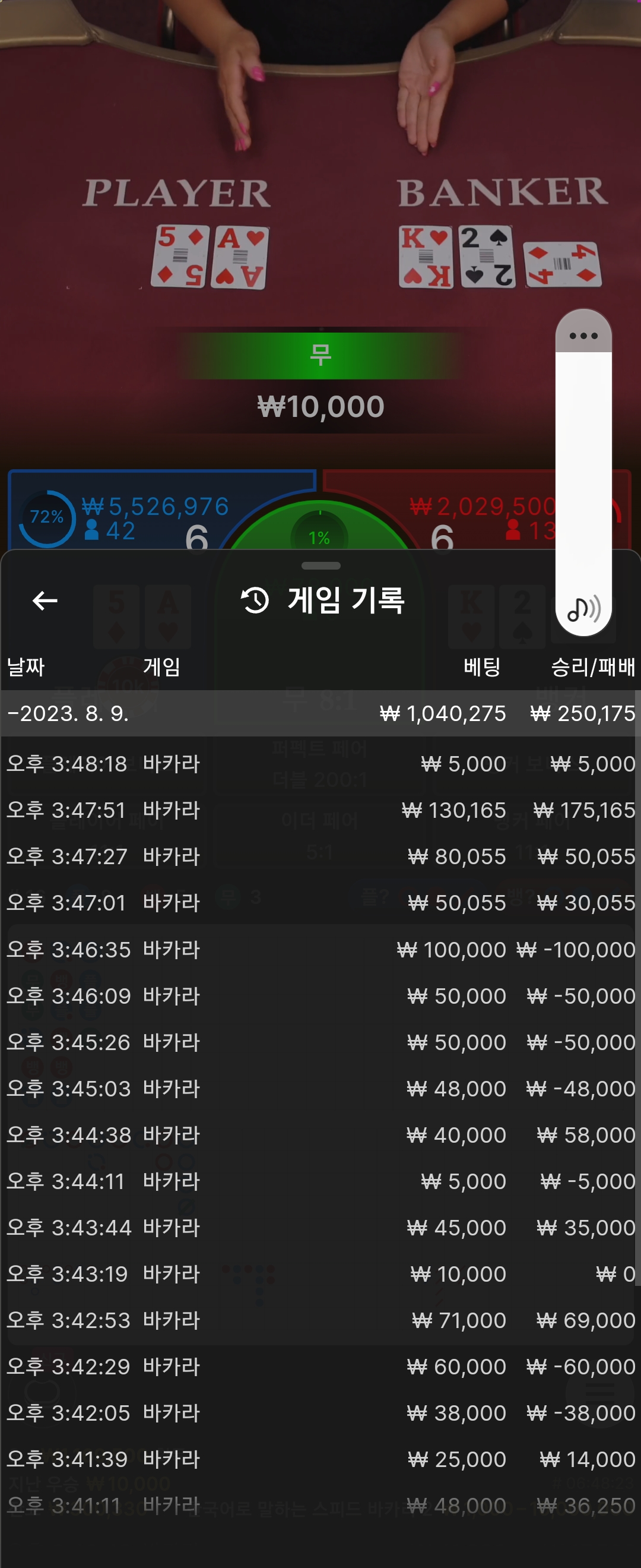View the 오후 3:45:26 game entry
641x1568 pixels.
320,1042
